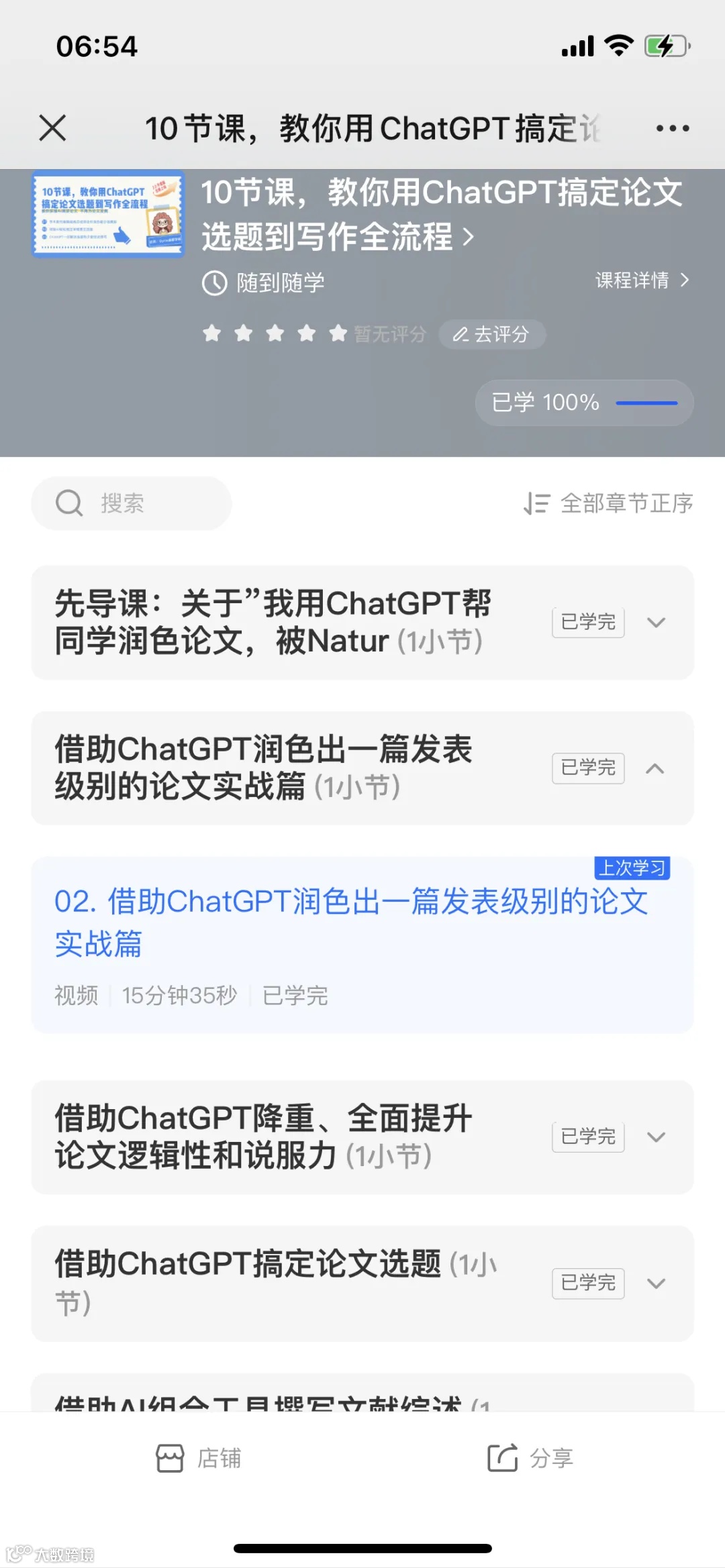The height and width of the screenshot is (1568, 725).
Task: Tap the three-dot menu at top right
Action: click(x=673, y=127)
